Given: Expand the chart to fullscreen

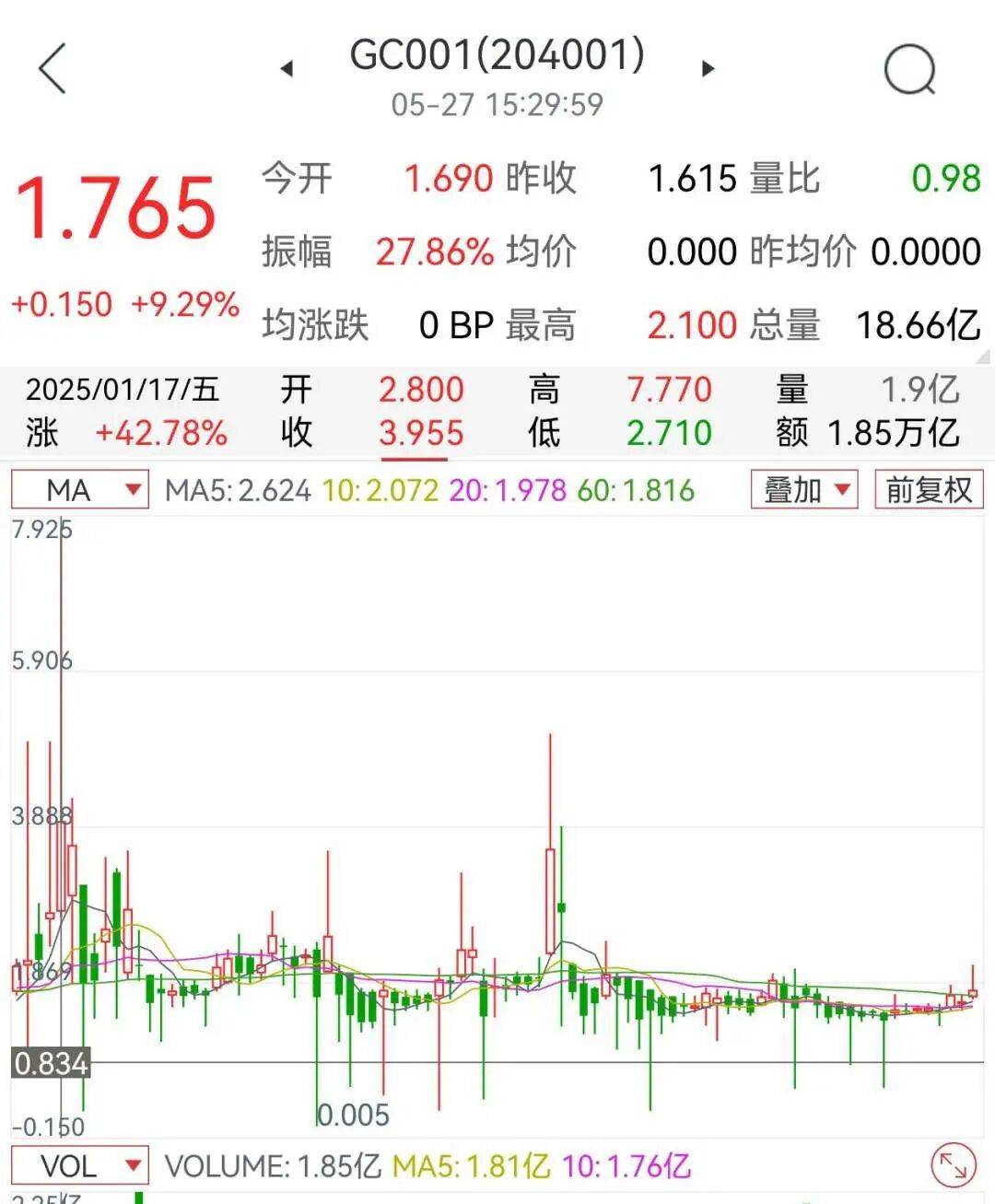Looking at the screenshot, I should [x=954, y=1166].
